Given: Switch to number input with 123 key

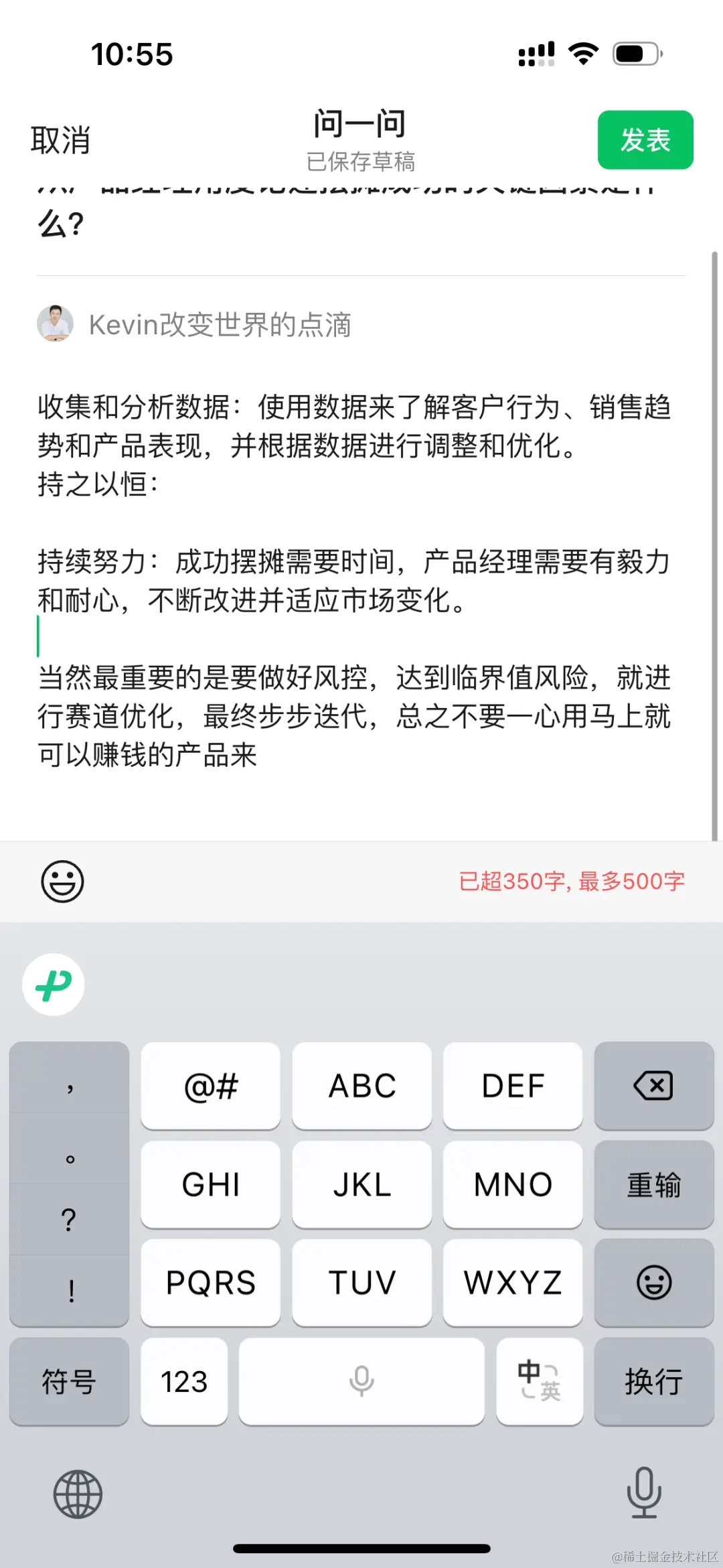Looking at the screenshot, I should 183,1381.
